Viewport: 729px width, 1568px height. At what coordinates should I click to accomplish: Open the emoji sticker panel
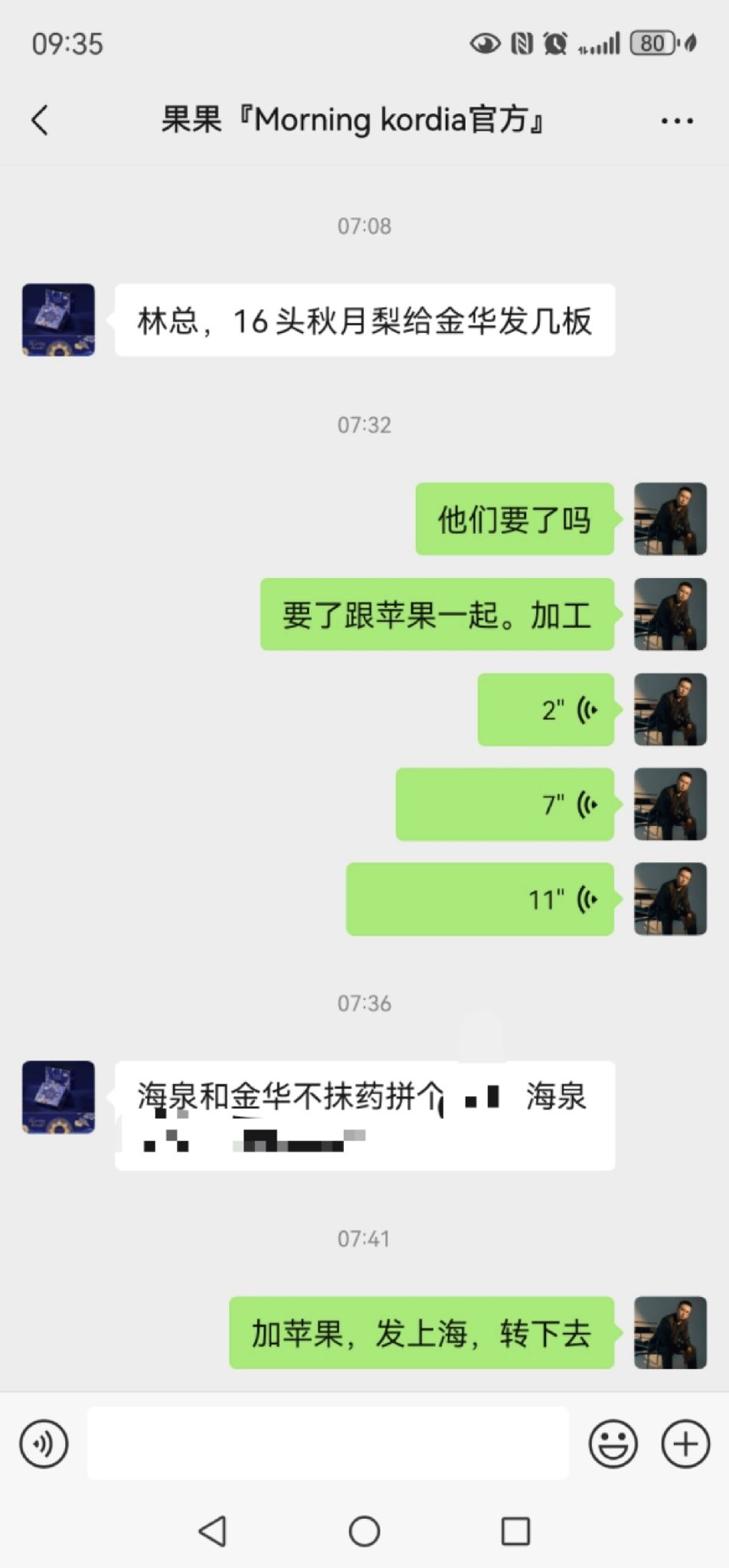tap(613, 1444)
